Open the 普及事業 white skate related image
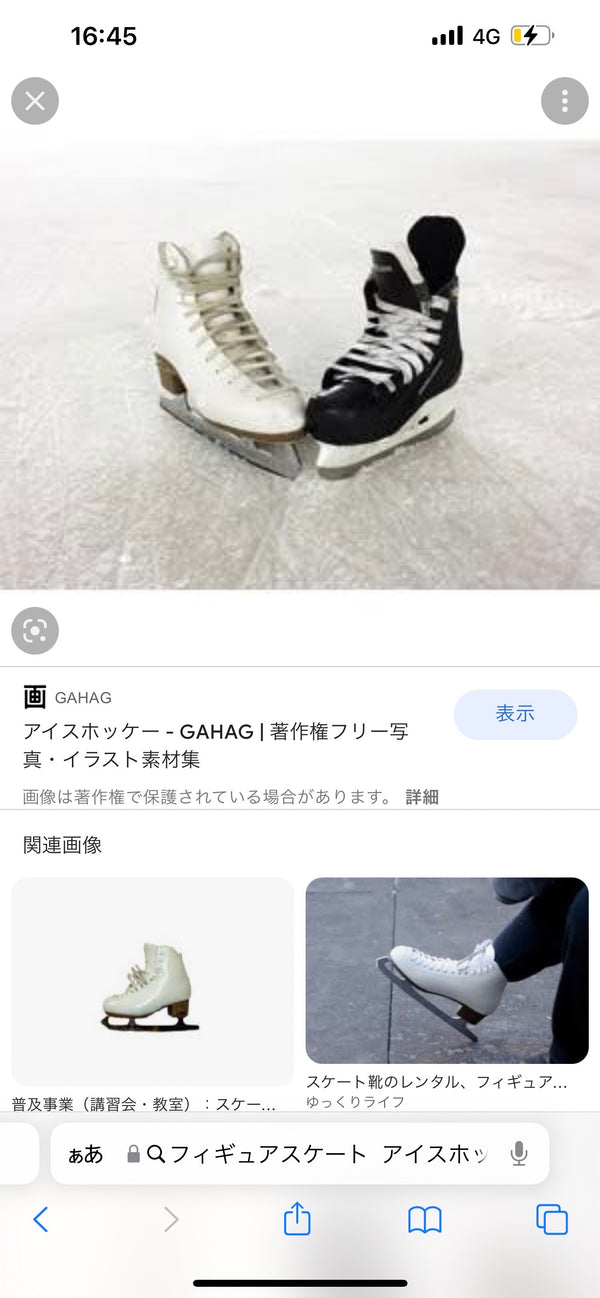This screenshot has height=1298, width=600. tap(152, 984)
